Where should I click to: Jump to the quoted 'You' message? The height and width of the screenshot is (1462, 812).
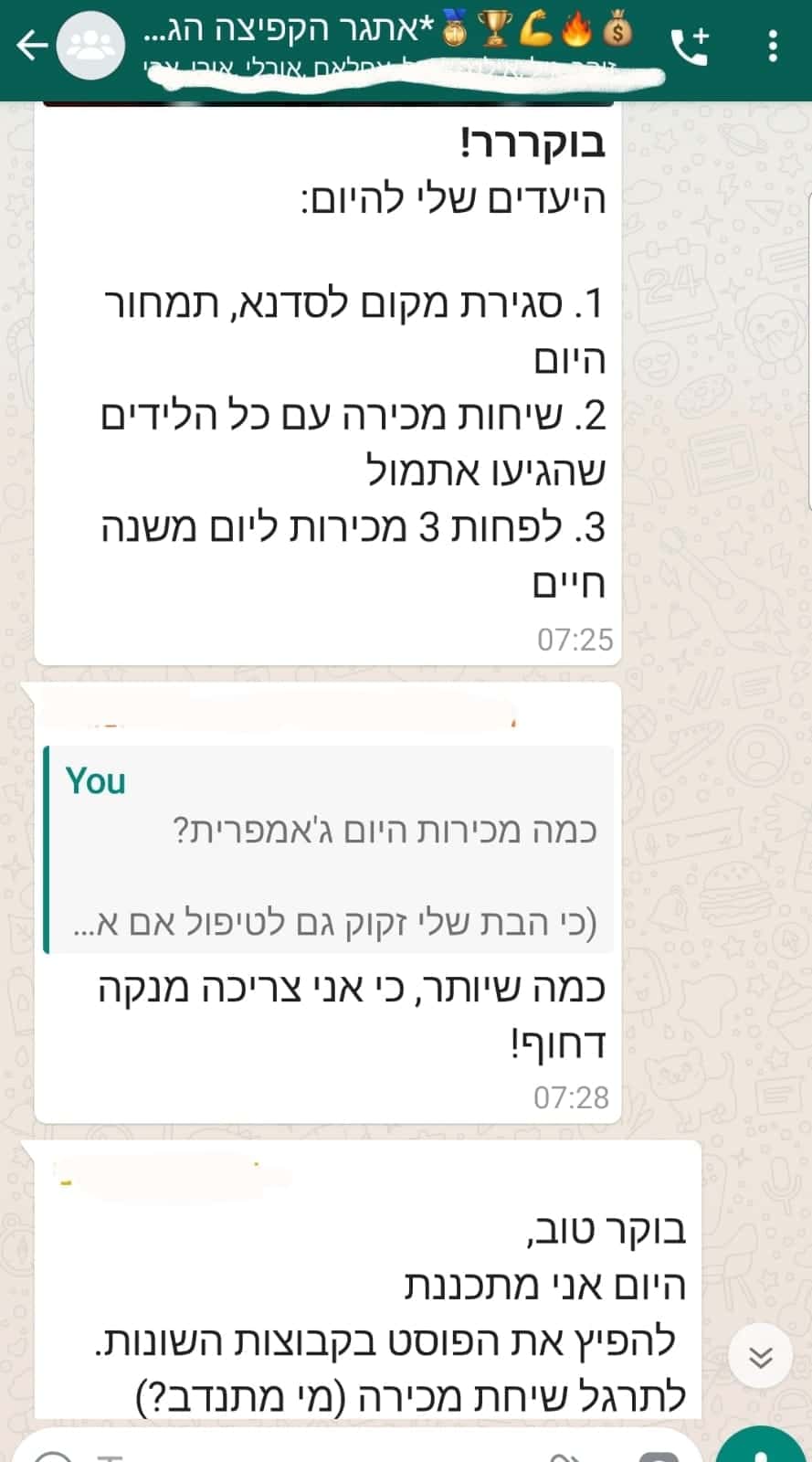(329, 850)
